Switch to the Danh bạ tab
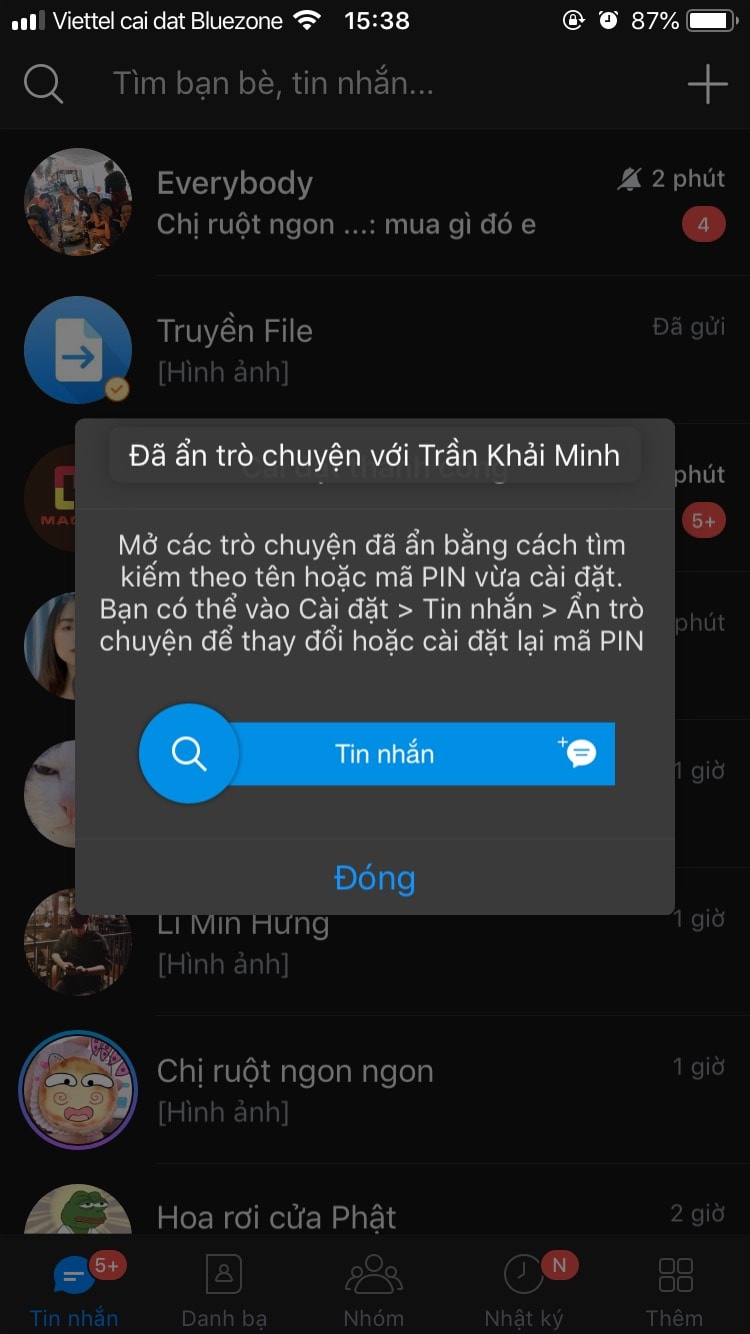 coord(224,1288)
